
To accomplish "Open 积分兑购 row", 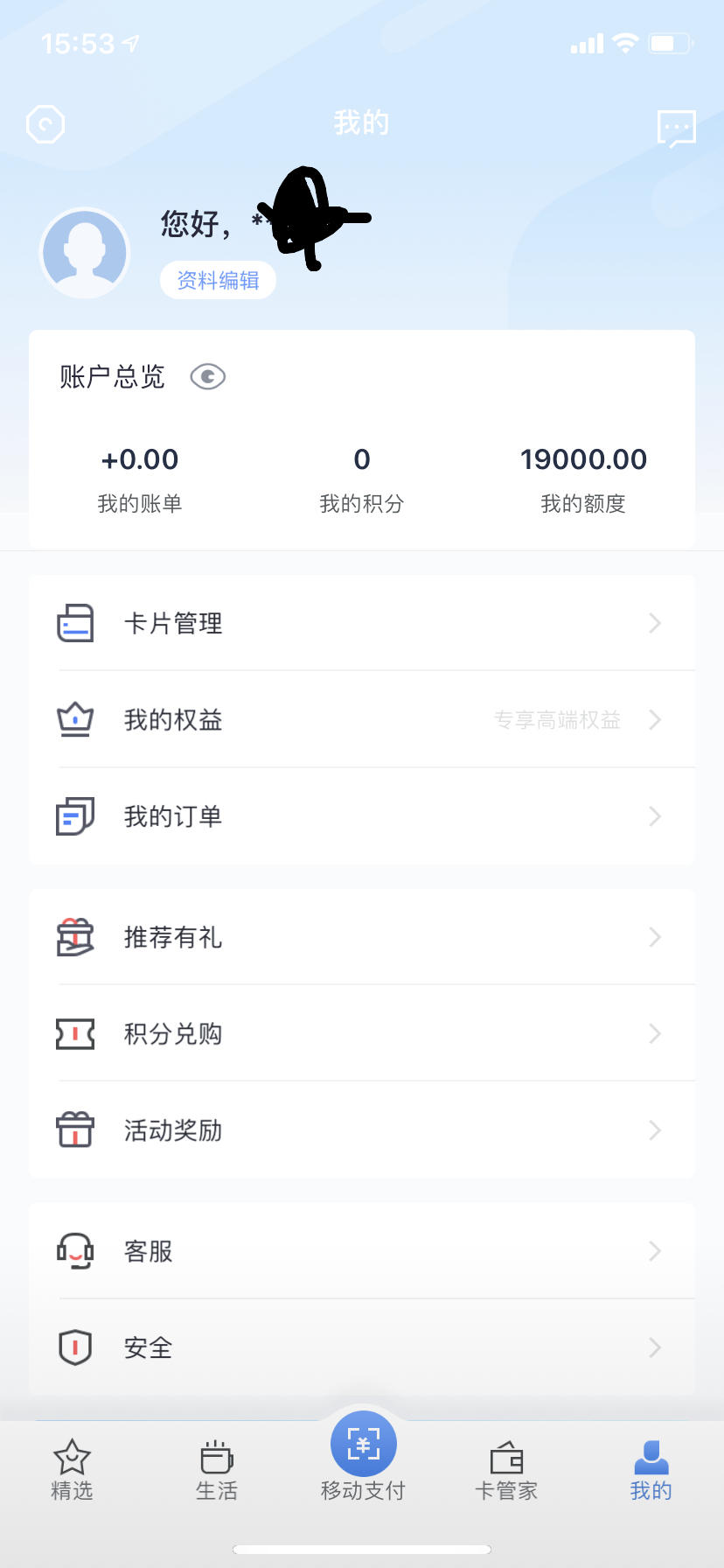I will click(362, 1033).
